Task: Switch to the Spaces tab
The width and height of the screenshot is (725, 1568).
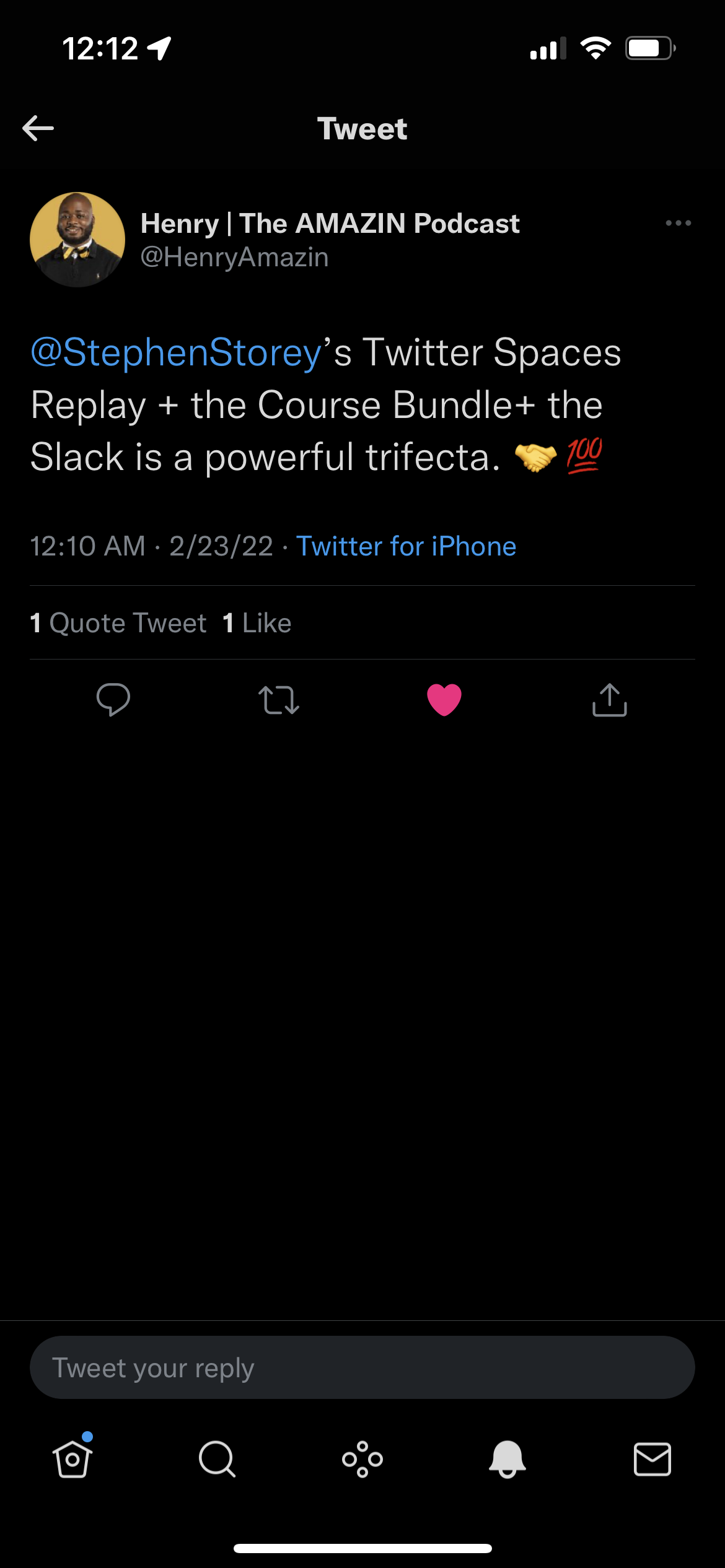Action: [x=362, y=1459]
